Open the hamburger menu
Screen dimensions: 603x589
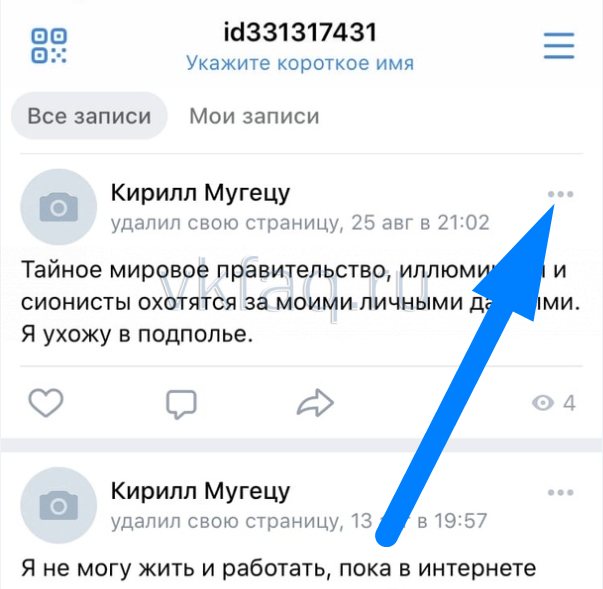click(x=558, y=45)
